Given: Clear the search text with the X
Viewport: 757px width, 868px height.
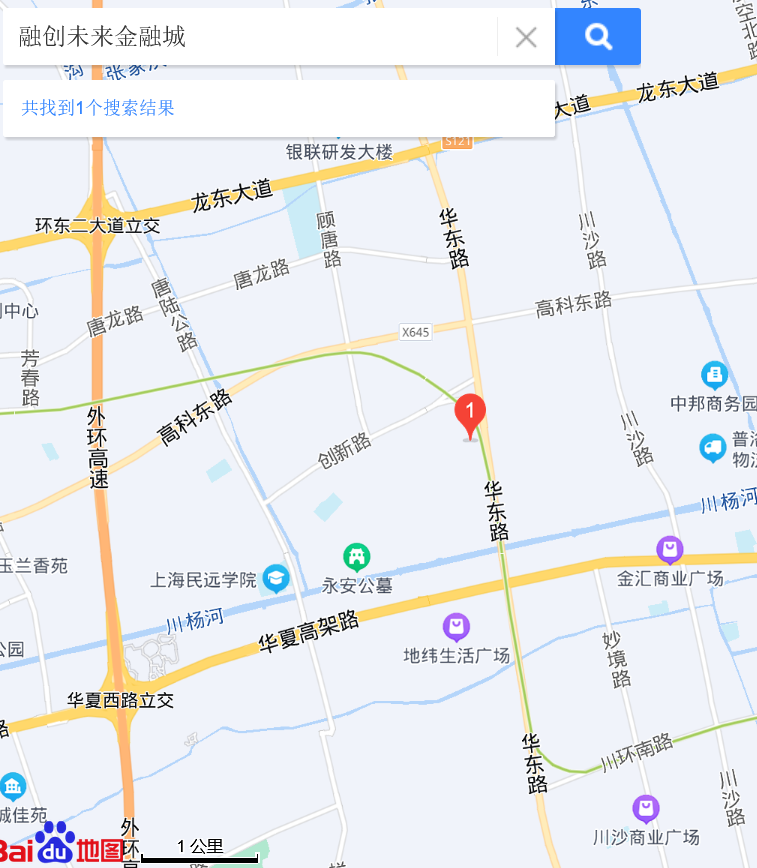Looking at the screenshot, I should click(x=526, y=37).
